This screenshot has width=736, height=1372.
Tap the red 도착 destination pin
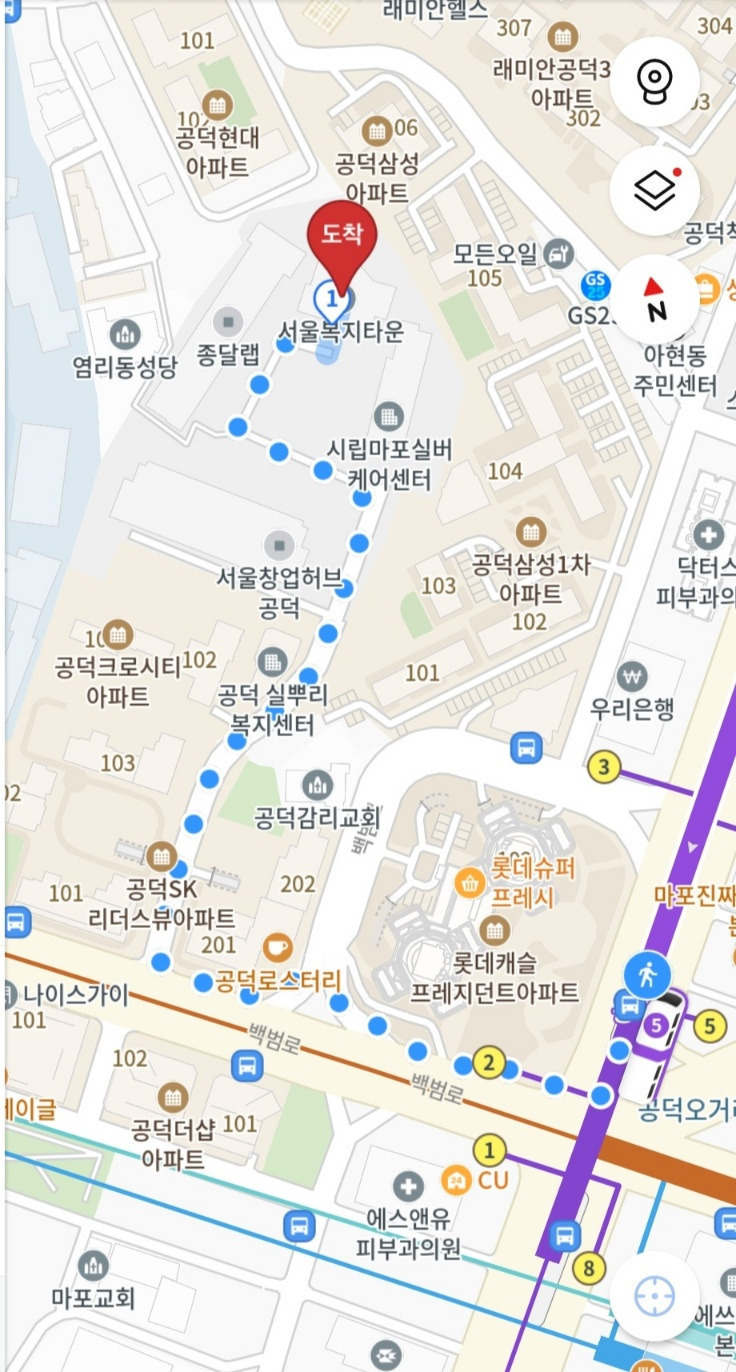point(341,245)
